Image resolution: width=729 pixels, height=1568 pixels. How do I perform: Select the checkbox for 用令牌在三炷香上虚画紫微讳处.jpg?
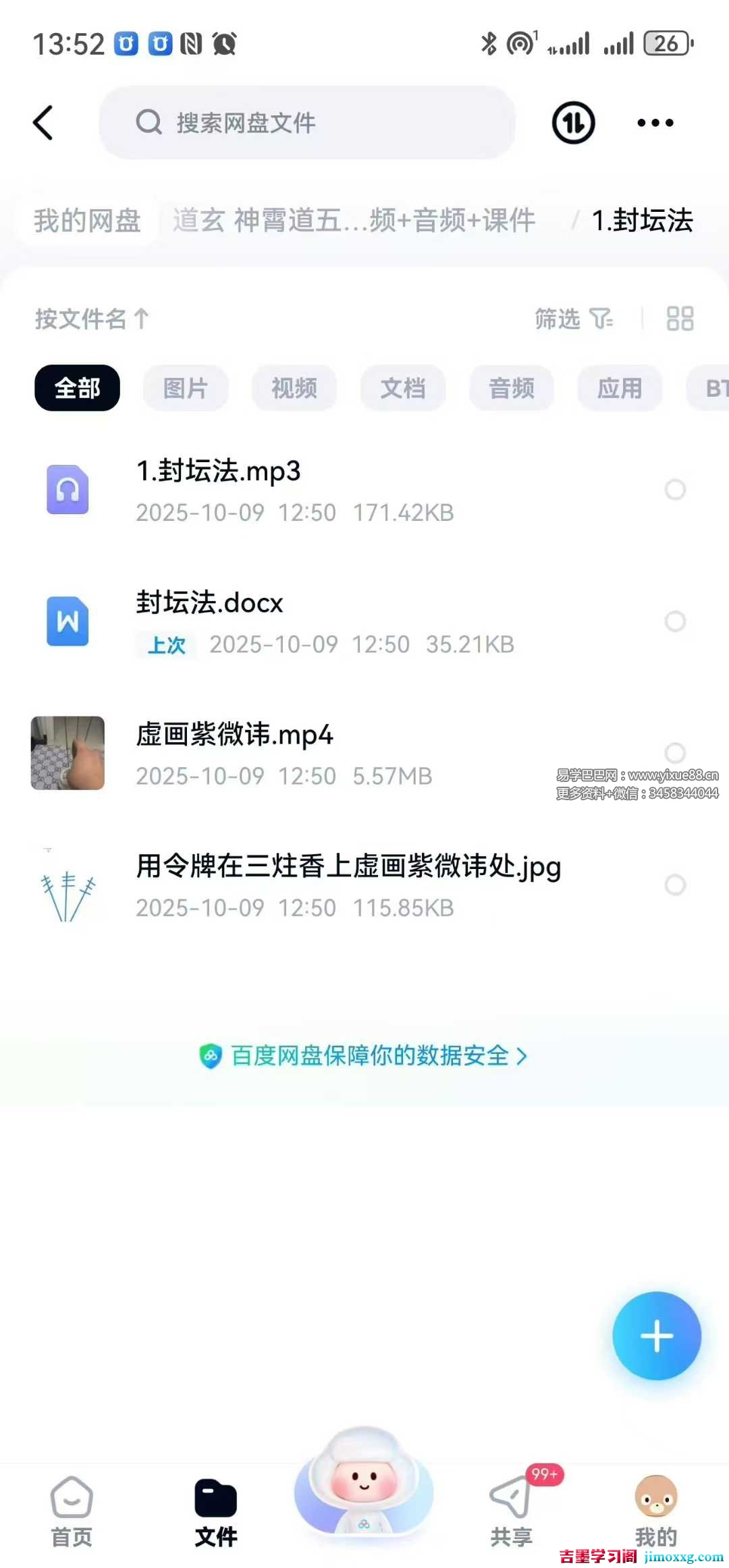[675, 885]
